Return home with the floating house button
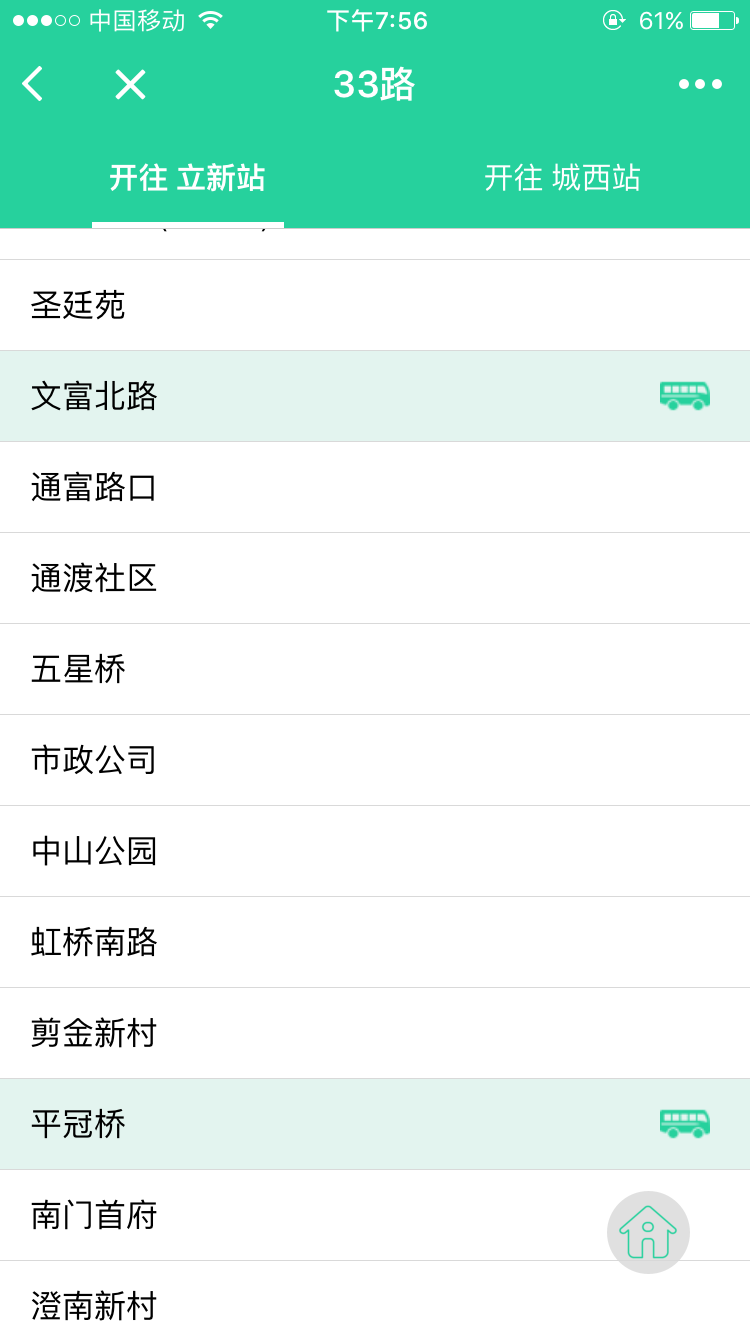750x1334 pixels. coord(648,1232)
